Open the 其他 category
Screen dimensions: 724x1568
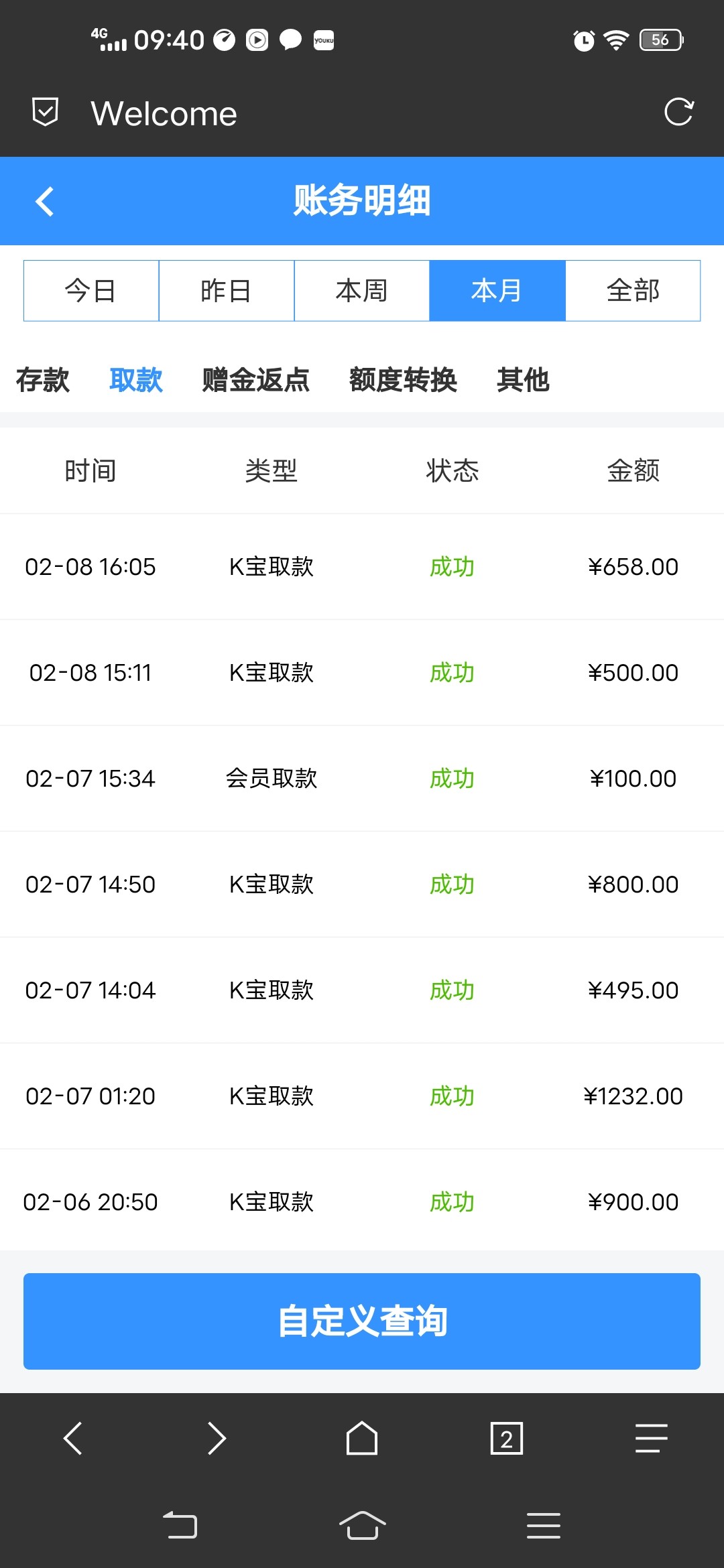point(523,380)
